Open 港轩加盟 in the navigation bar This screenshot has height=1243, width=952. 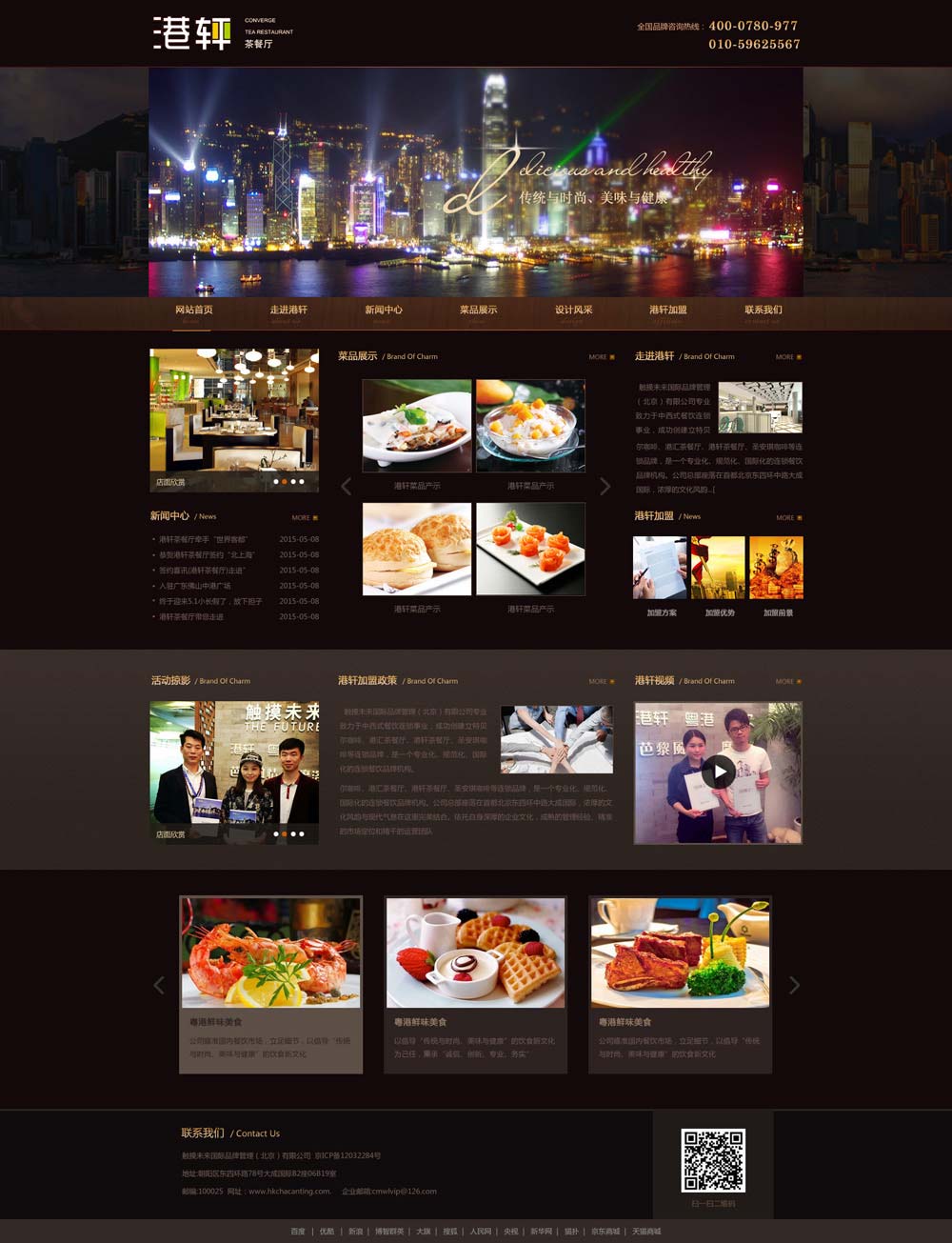coord(667,311)
